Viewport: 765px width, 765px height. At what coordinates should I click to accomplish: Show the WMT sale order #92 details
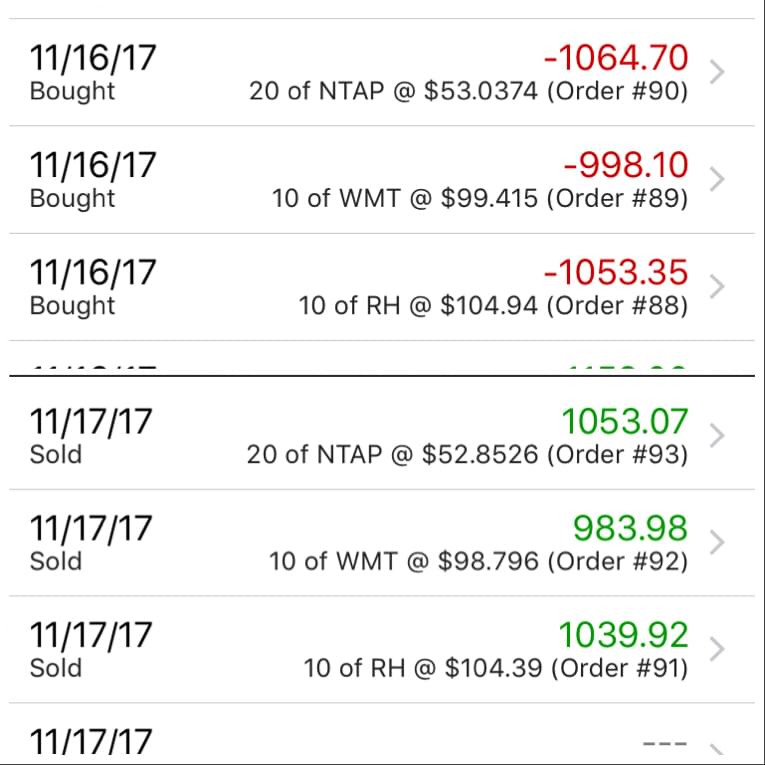[382, 543]
